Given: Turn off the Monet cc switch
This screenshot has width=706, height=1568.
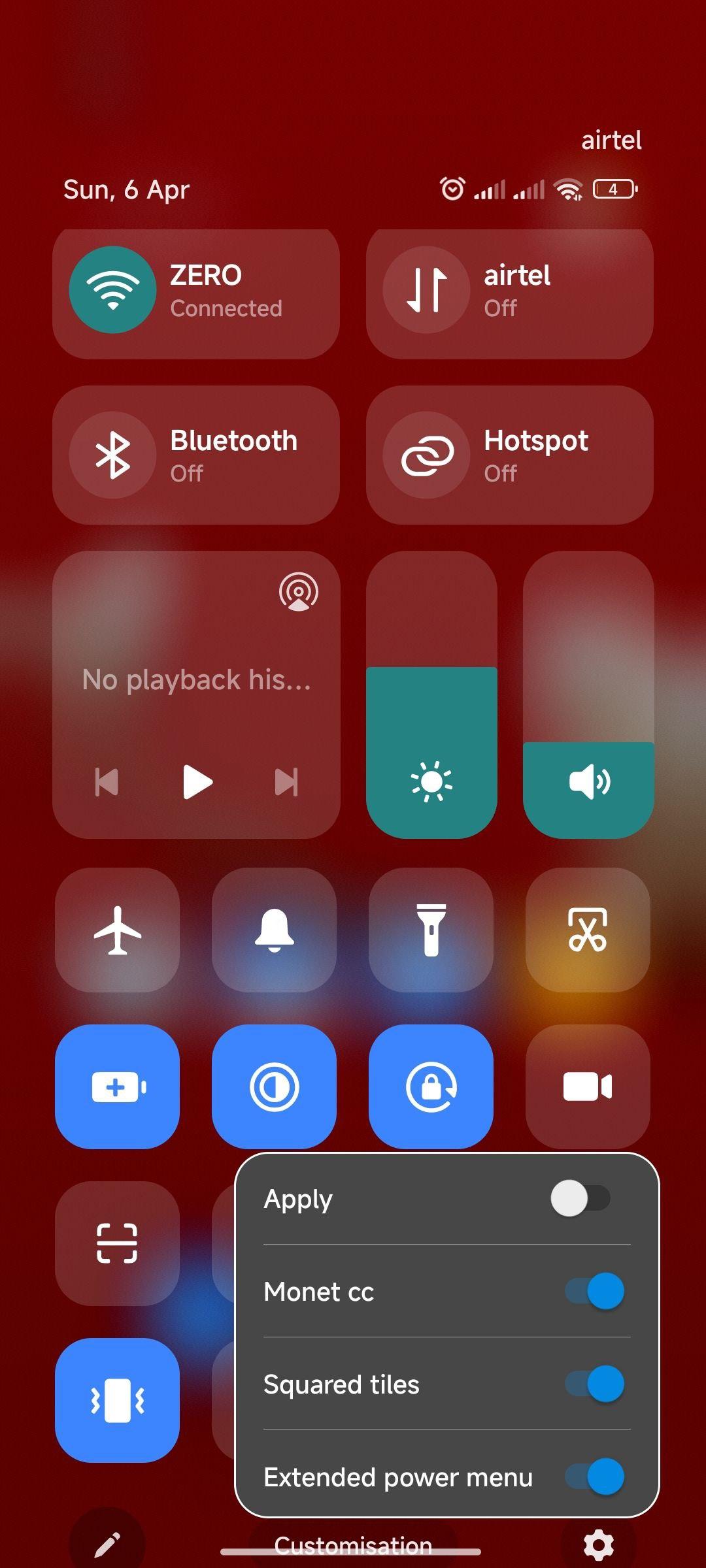Looking at the screenshot, I should (595, 1291).
